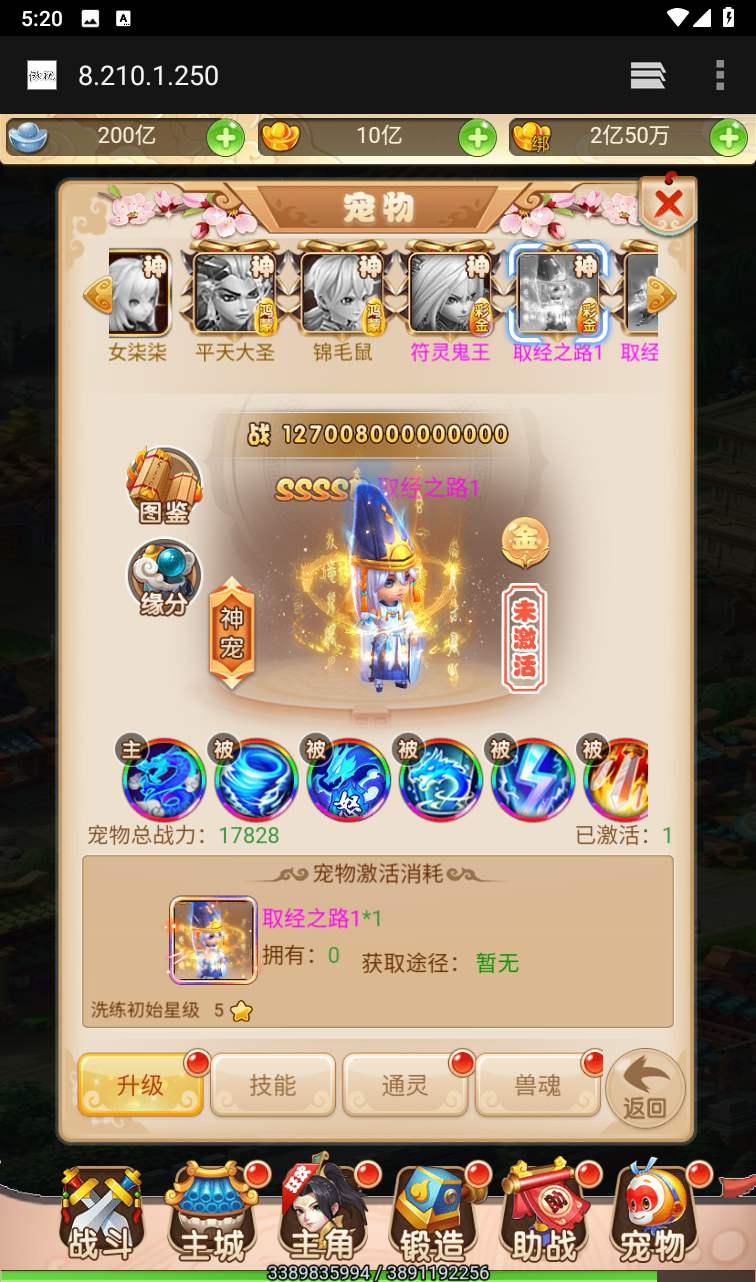Open the 缘分 bonds feature
Viewport: 756px width, 1282px height.
(163, 577)
